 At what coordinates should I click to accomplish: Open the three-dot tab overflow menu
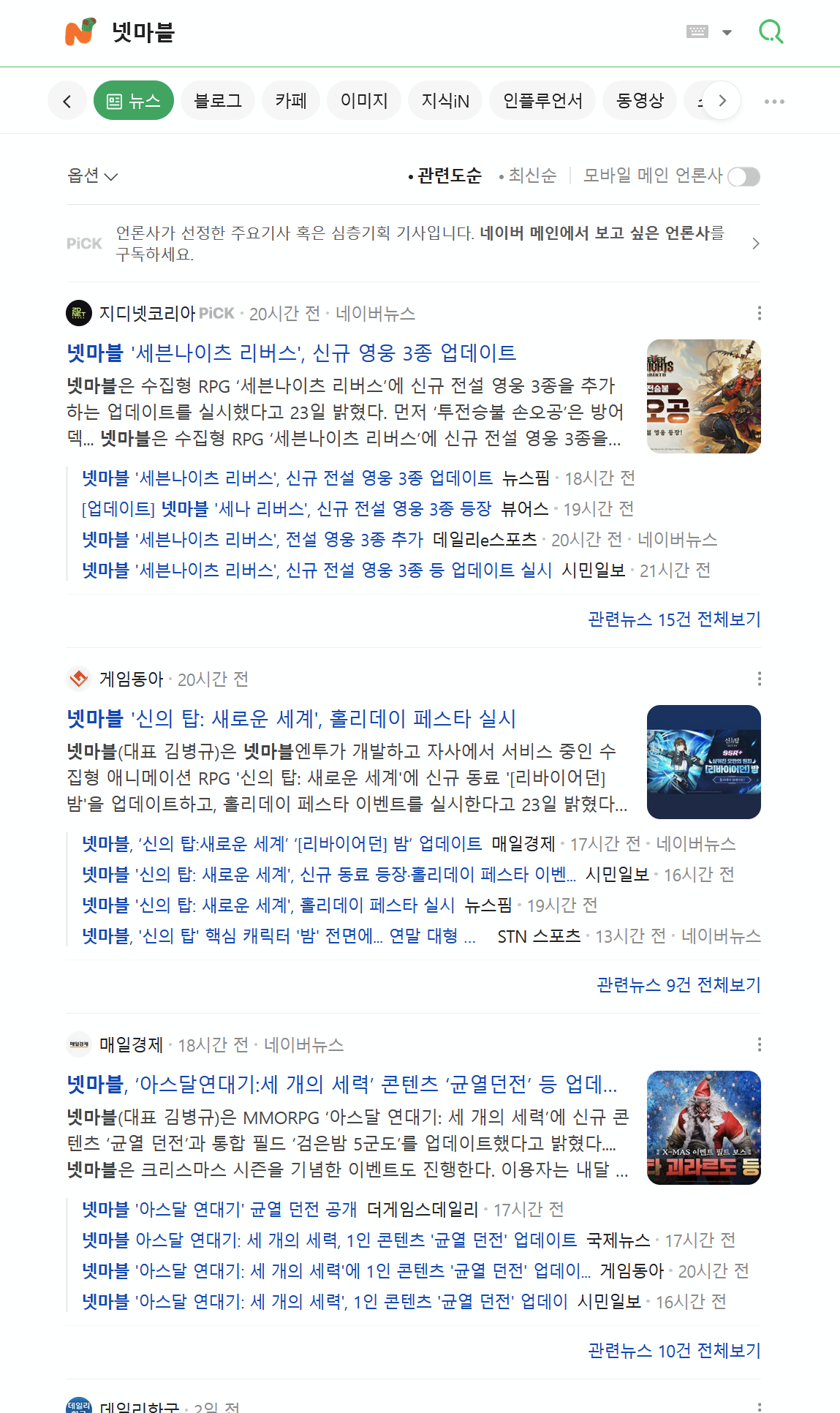pyautogui.click(x=774, y=101)
